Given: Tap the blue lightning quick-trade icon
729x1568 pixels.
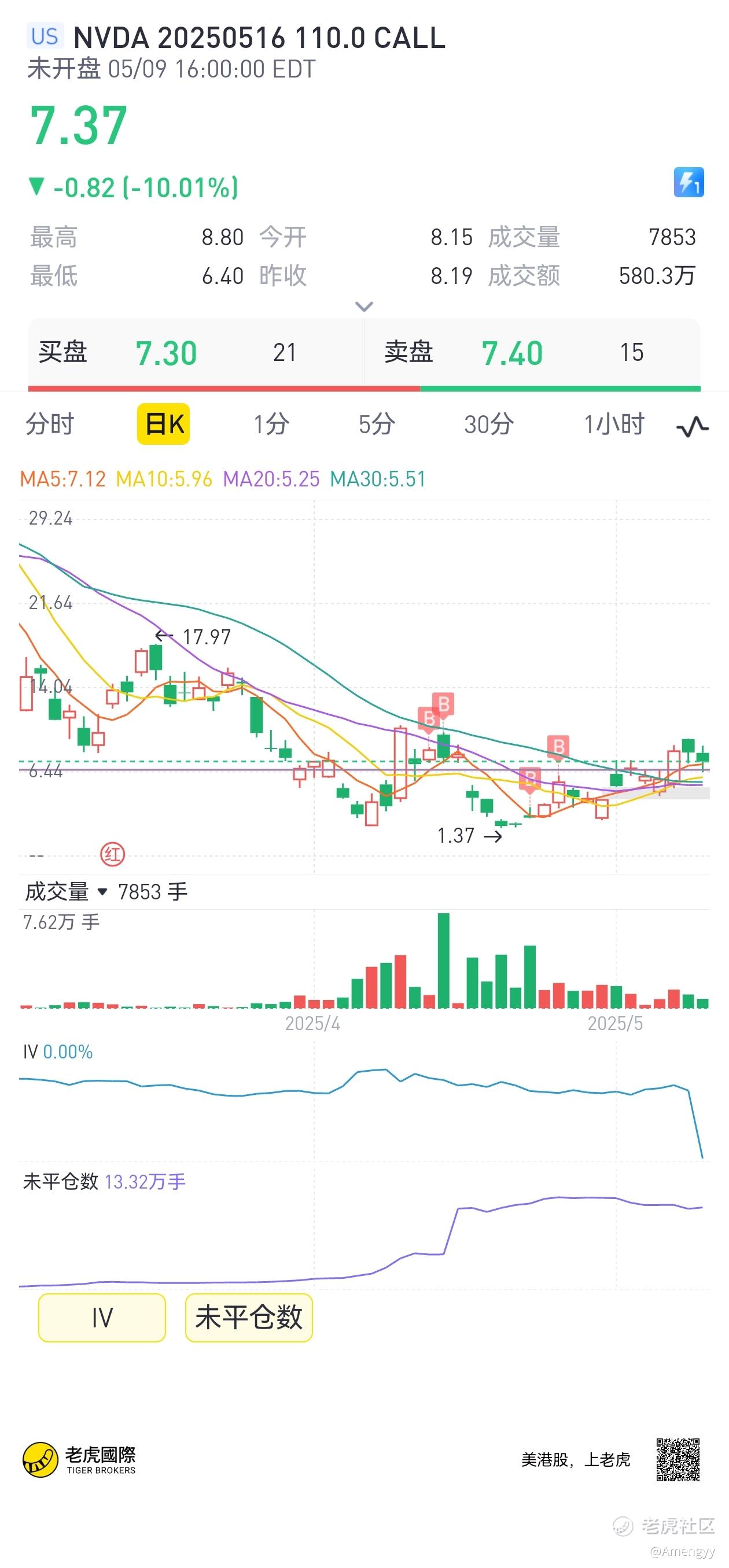Looking at the screenshot, I should coord(689,182).
